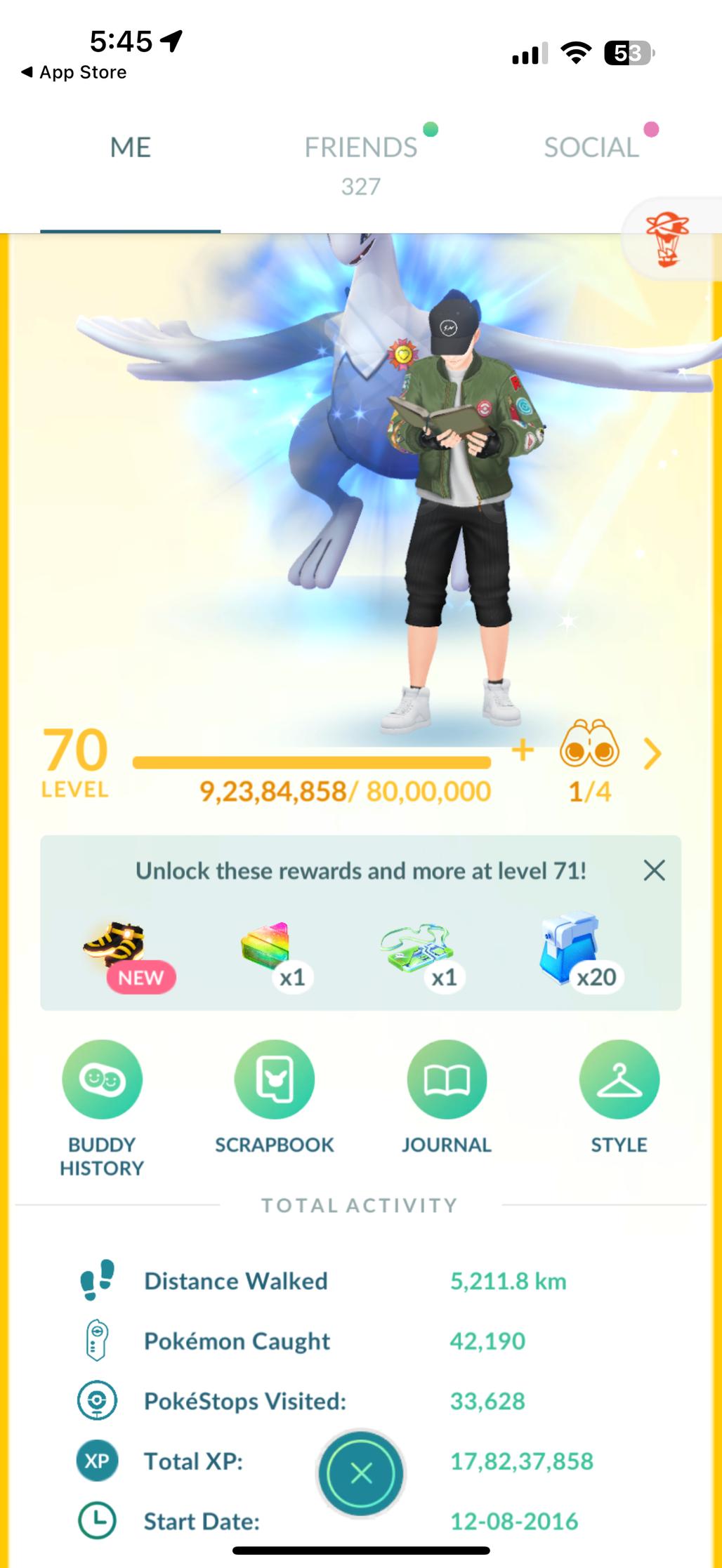Open level-up research via the chevron arrow

coord(652,755)
